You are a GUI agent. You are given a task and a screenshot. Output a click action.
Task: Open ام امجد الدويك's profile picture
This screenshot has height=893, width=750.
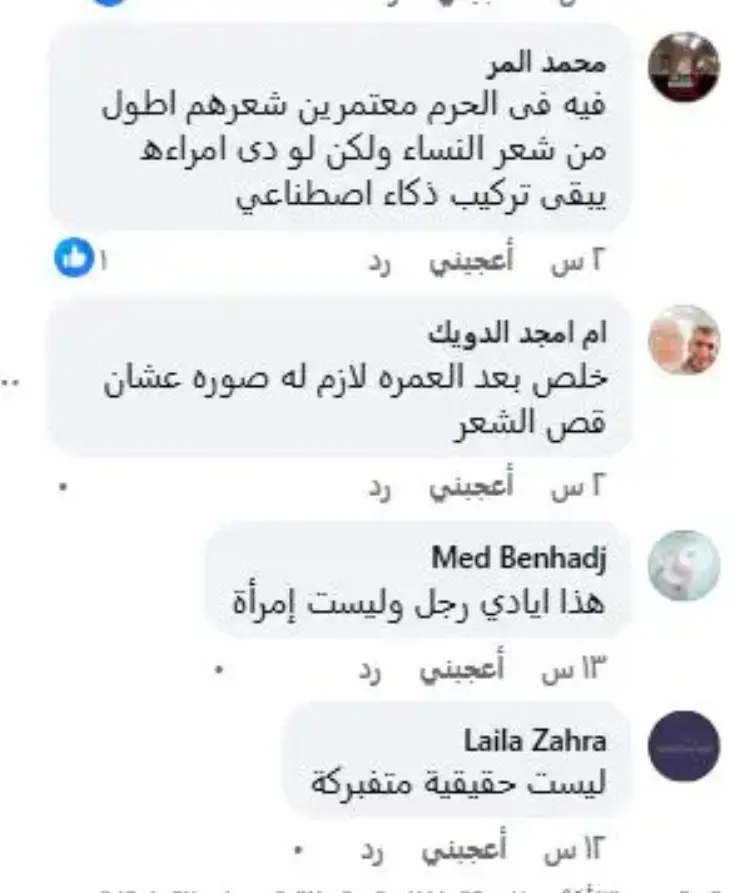point(684,340)
